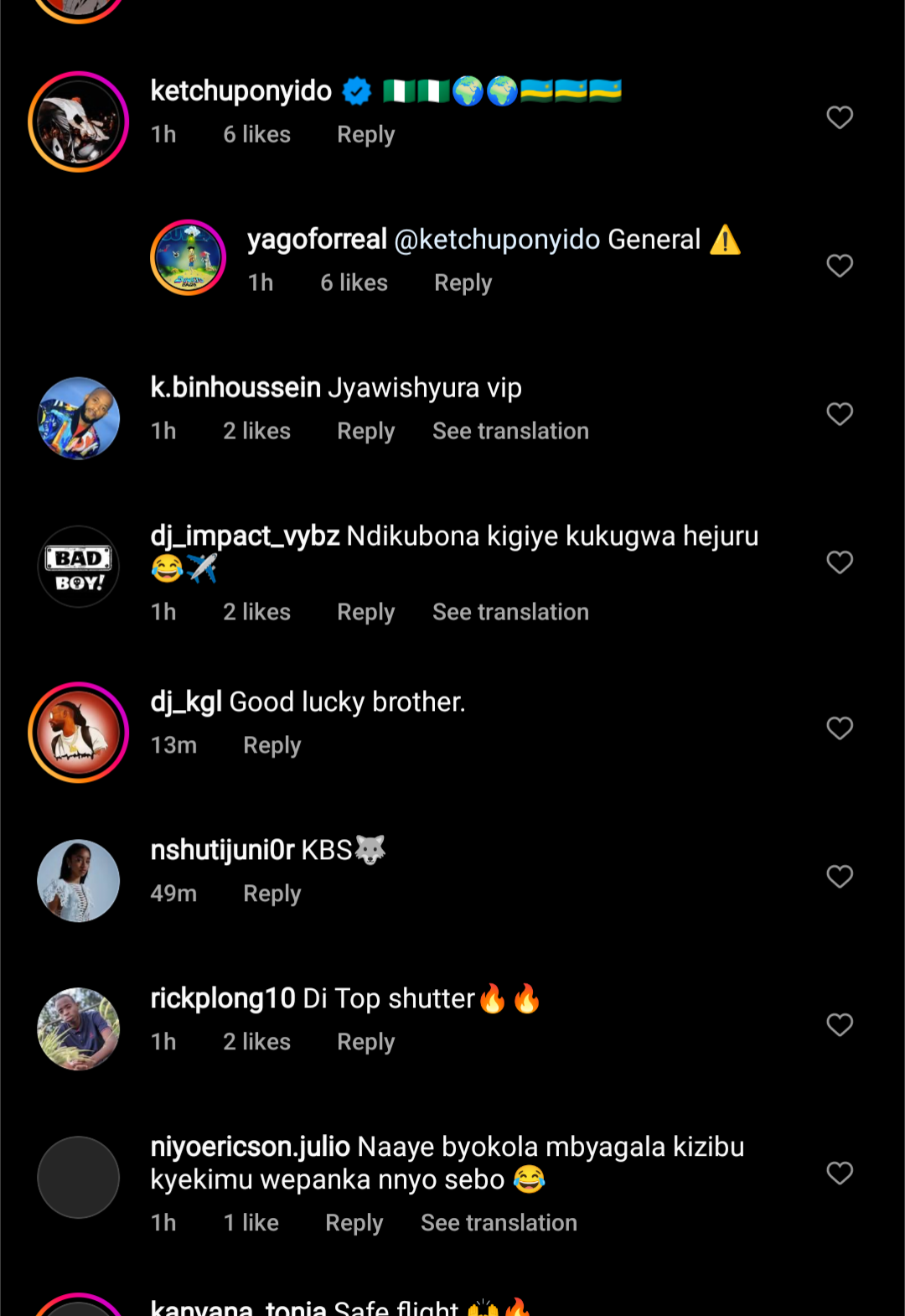See translation of dj_impact_vybz's comment
The height and width of the screenshot is (1316, 905).
coord(510,612)
